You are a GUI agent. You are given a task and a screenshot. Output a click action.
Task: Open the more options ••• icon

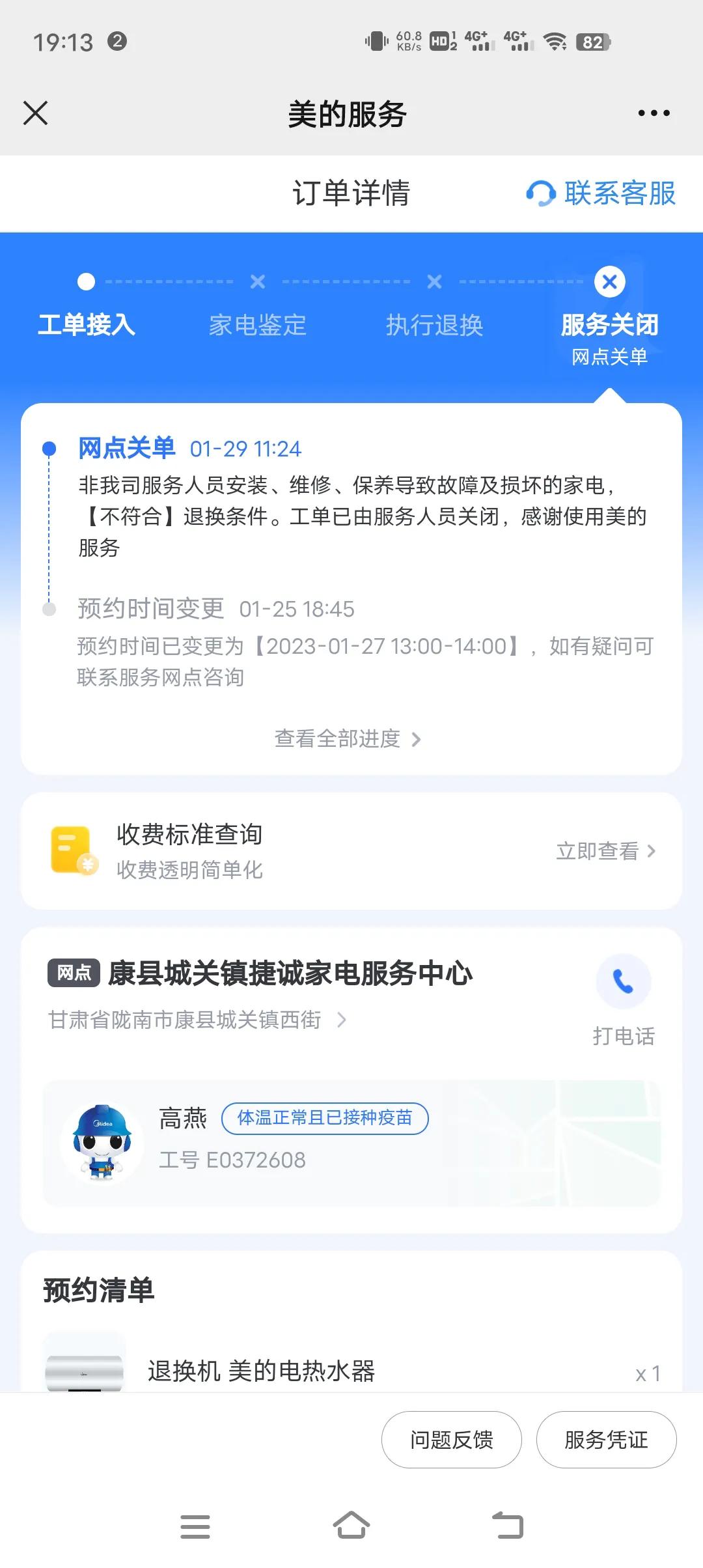(653, 113)
